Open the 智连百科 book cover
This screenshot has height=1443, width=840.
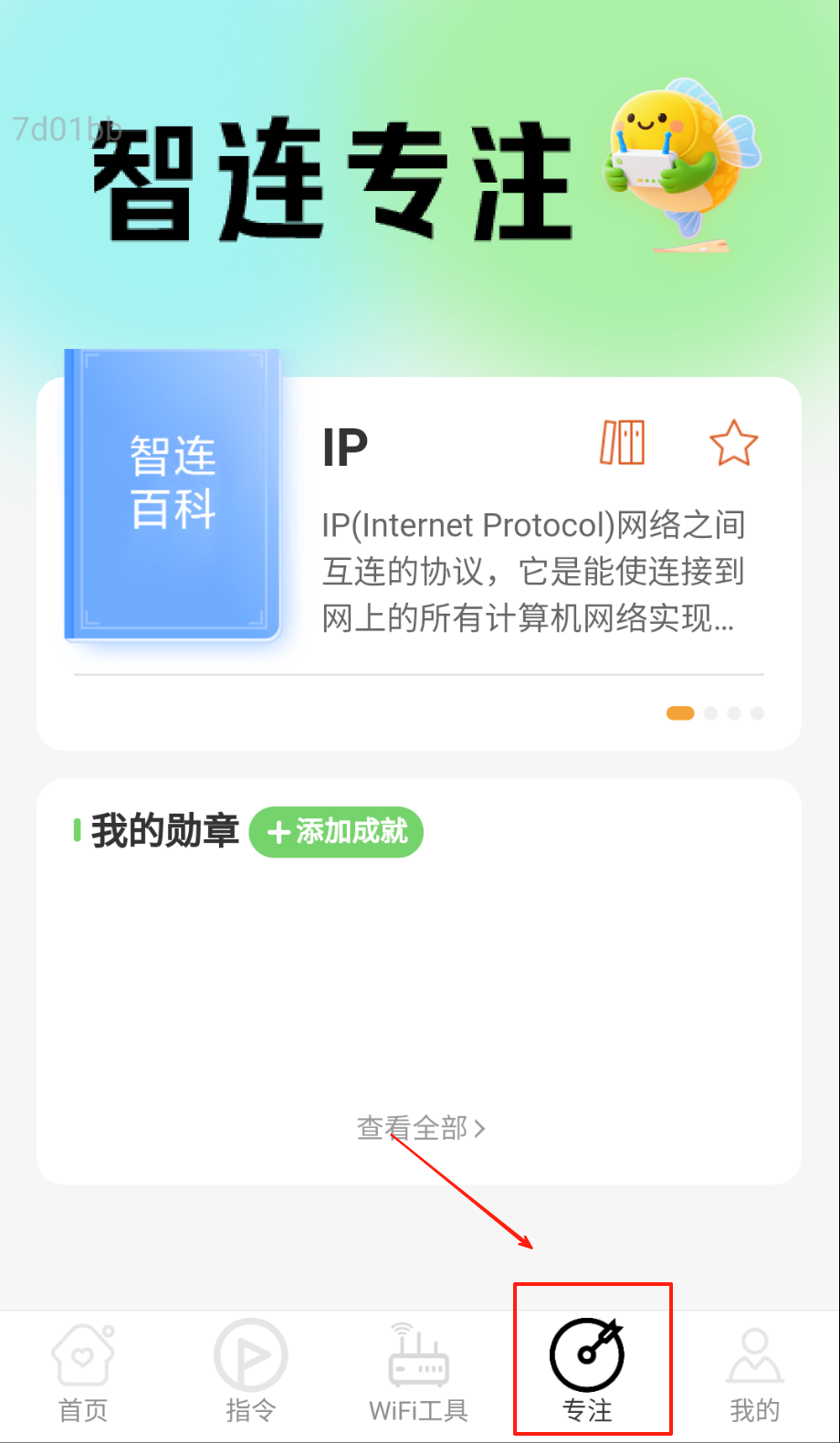(x=173, y=493)
